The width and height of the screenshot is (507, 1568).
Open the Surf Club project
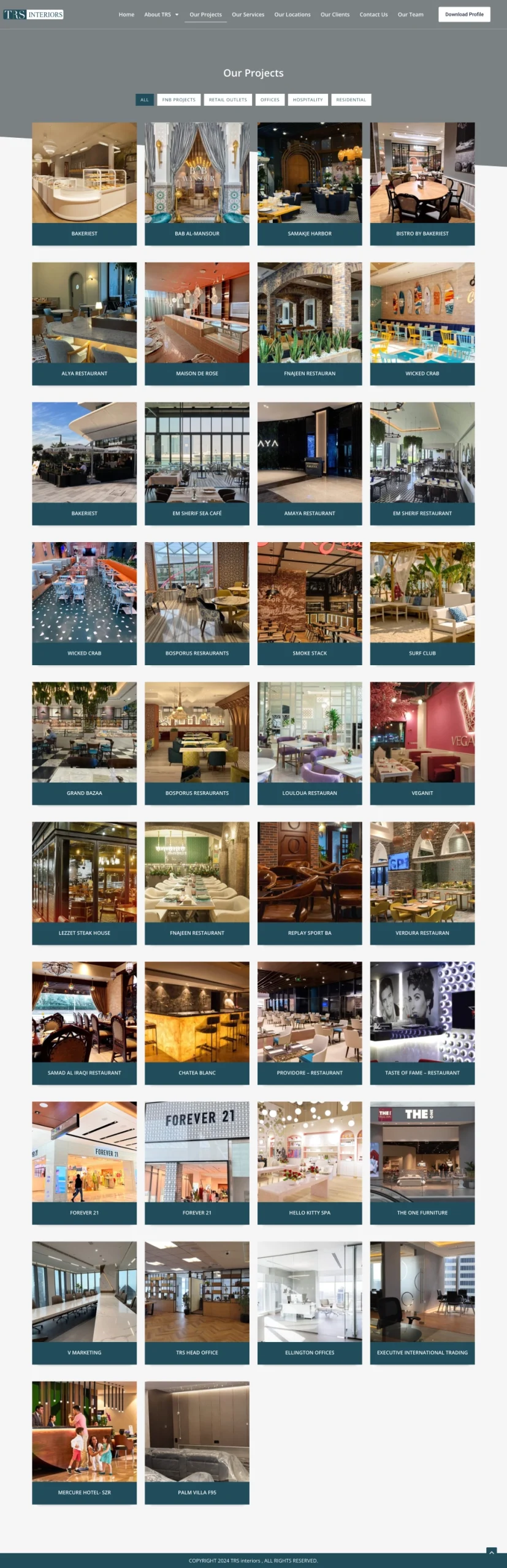click(x=422, y=603)
